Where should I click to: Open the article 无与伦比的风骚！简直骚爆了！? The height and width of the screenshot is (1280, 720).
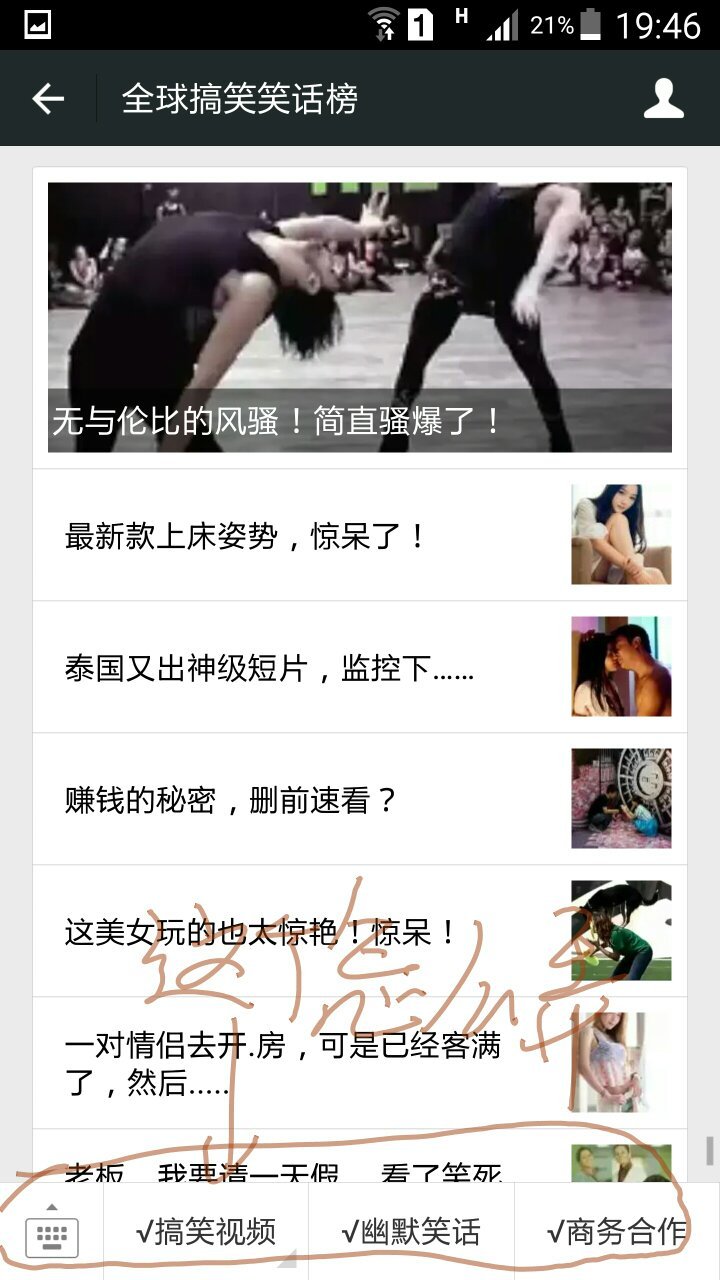point(360,317)
